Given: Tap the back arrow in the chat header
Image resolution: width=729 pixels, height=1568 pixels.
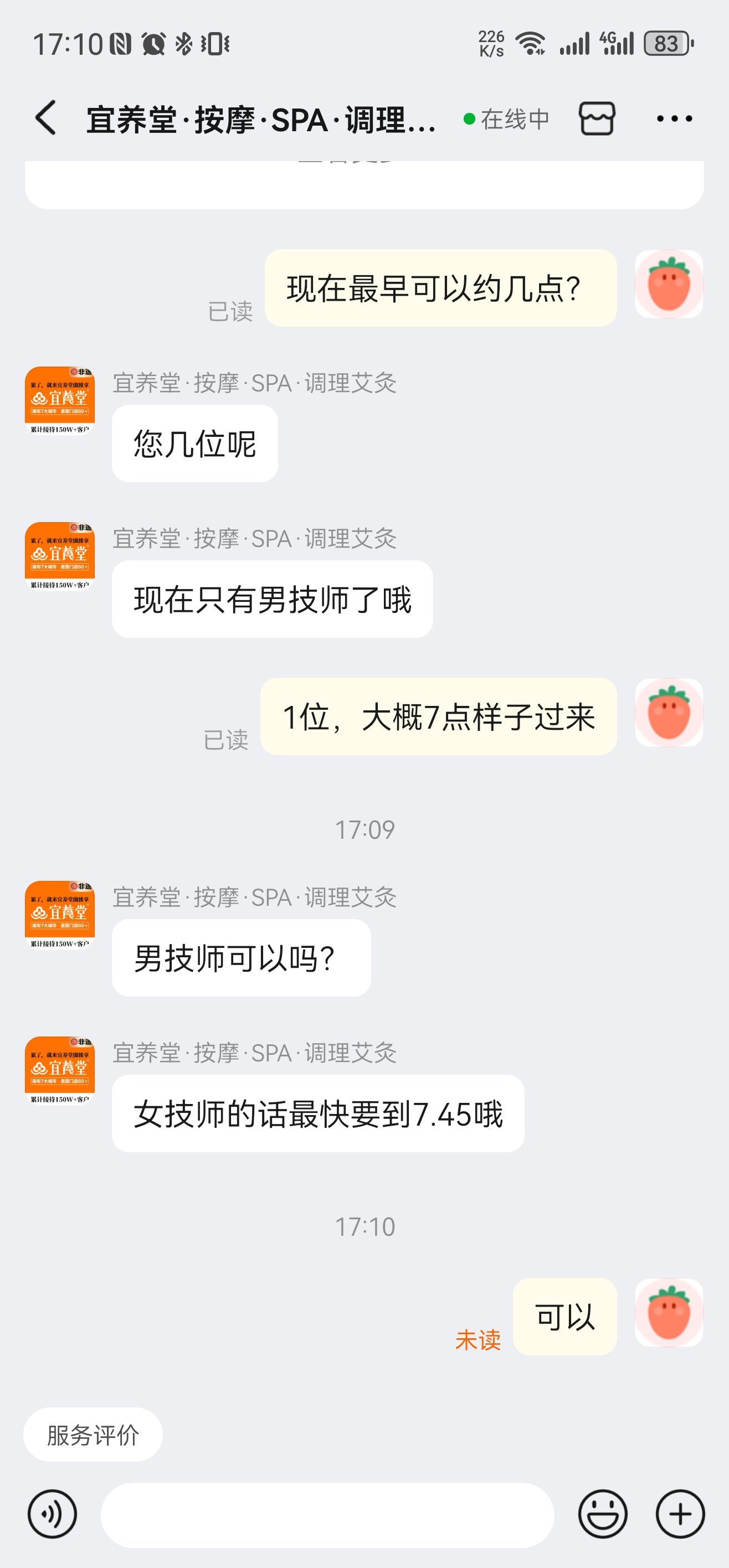Looking at the screenshot, I should click(44, 118).
